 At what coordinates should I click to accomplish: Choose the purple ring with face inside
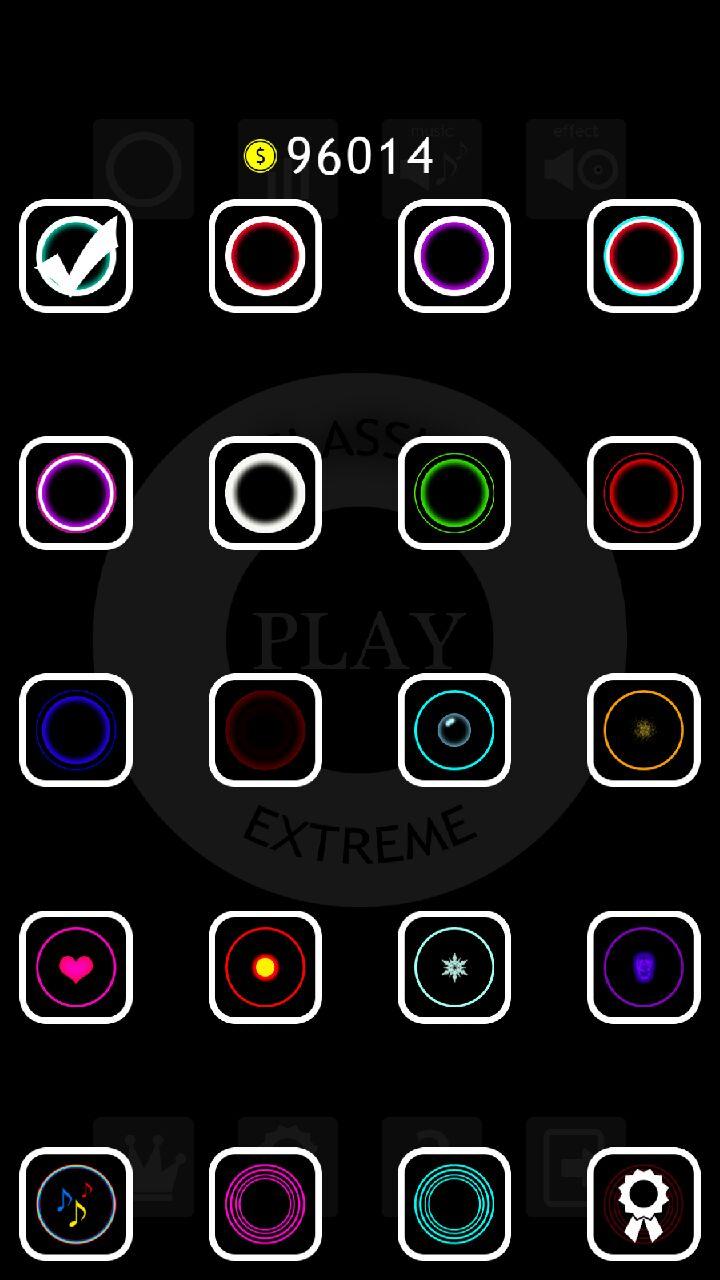(x=643, y=967)
